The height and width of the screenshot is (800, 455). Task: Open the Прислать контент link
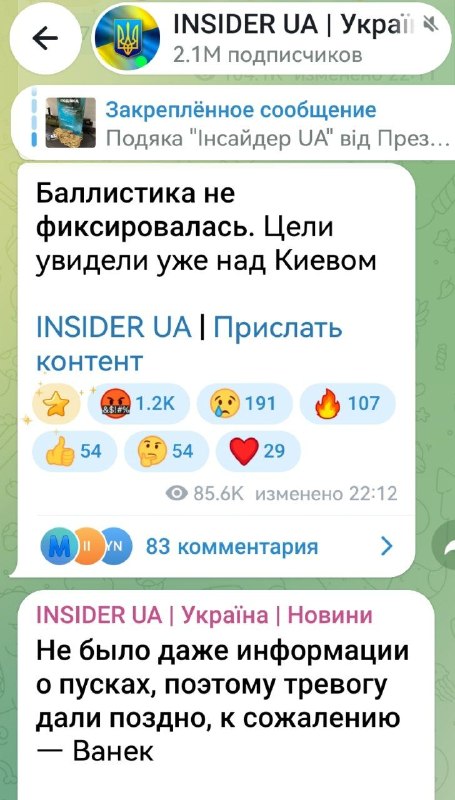click(x=190, y=344)
